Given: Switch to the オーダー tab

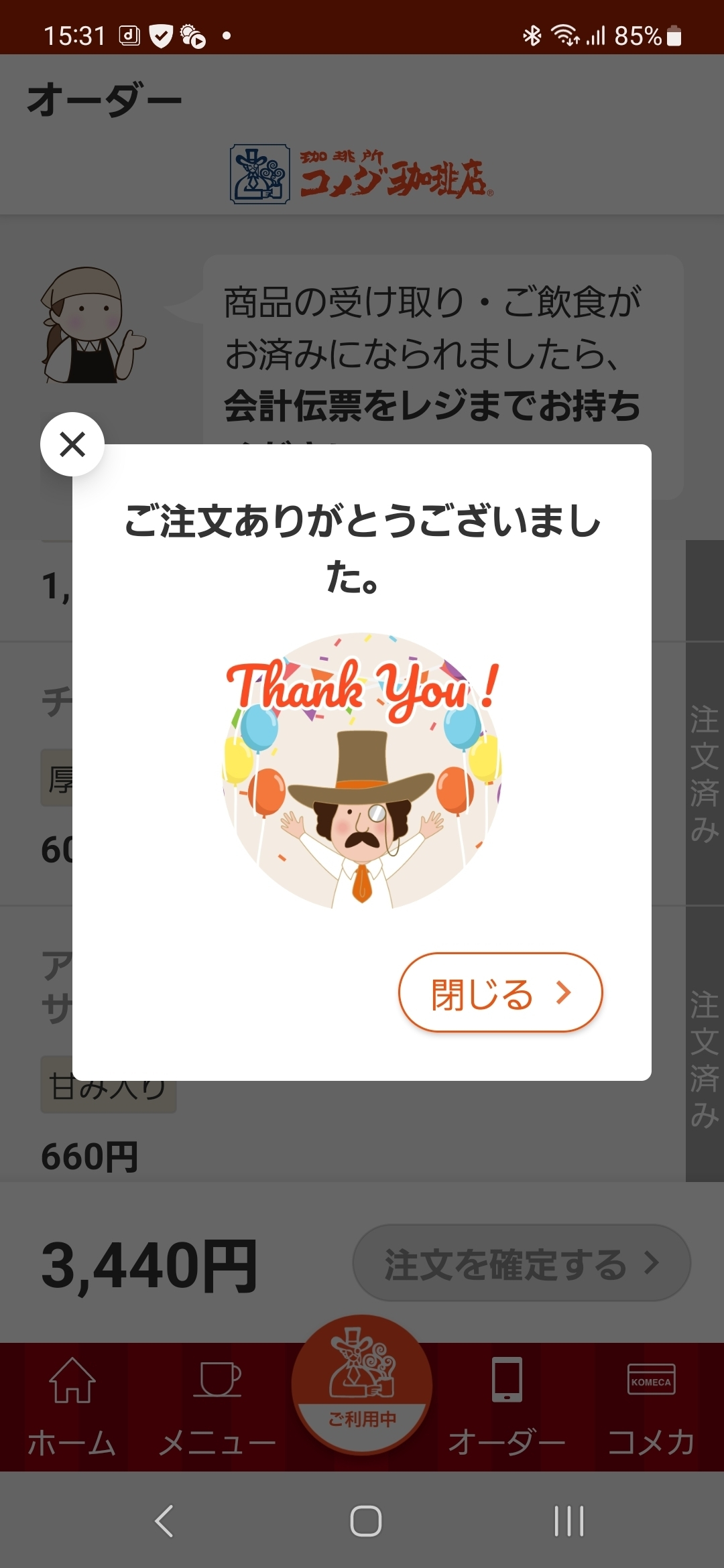Looking at the screenshot, I should tap(507, 1407).
